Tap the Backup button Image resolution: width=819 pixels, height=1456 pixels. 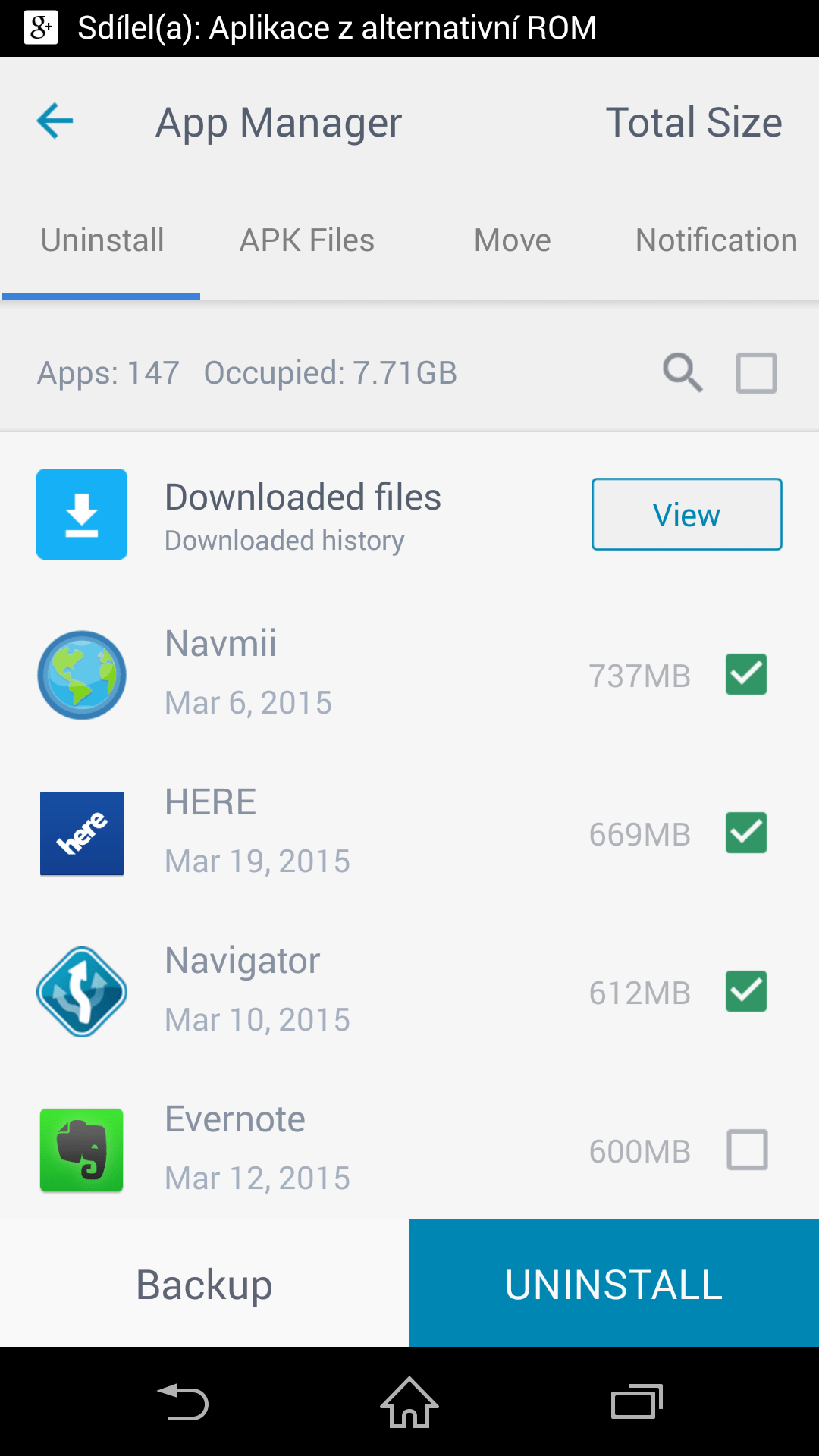click(x=205, y=1283)
